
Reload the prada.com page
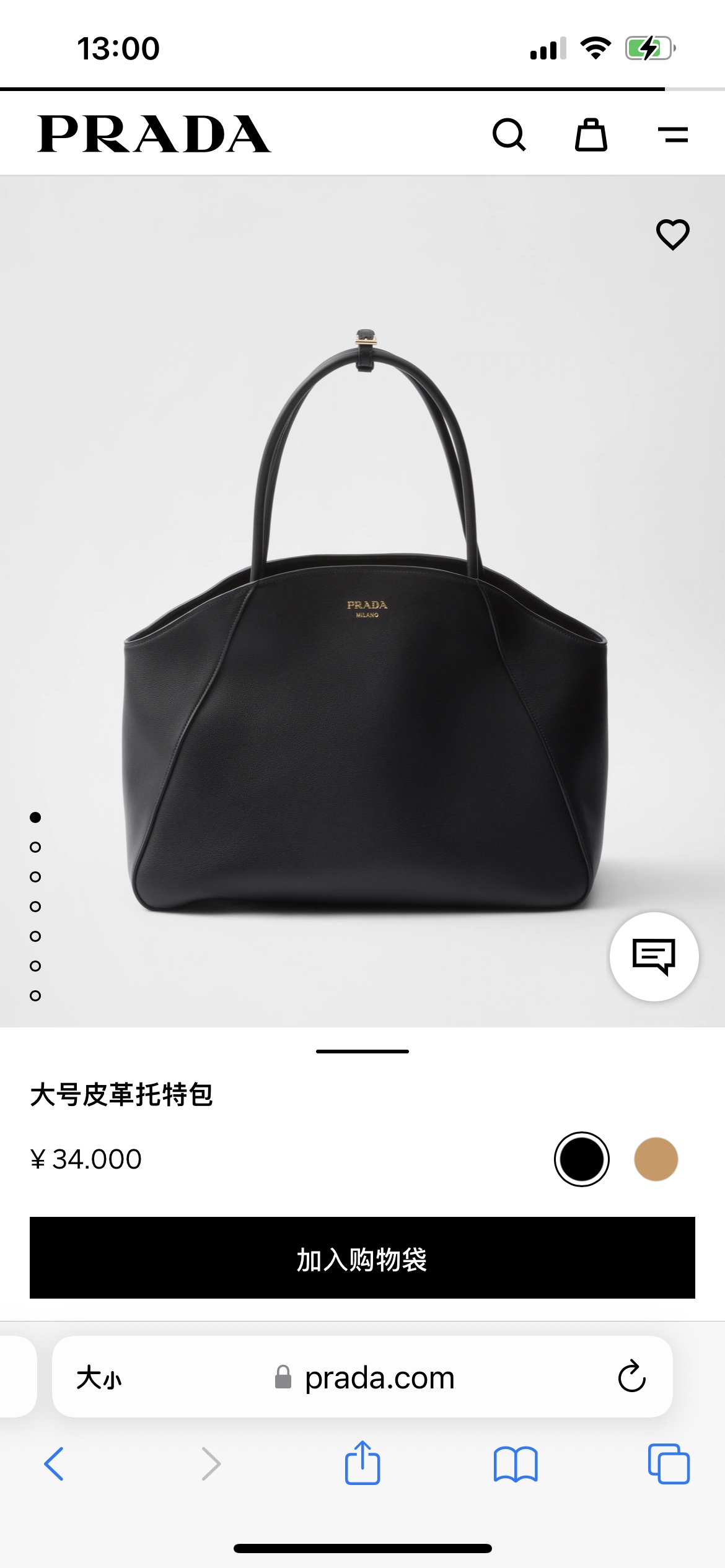pos(631,1377)
